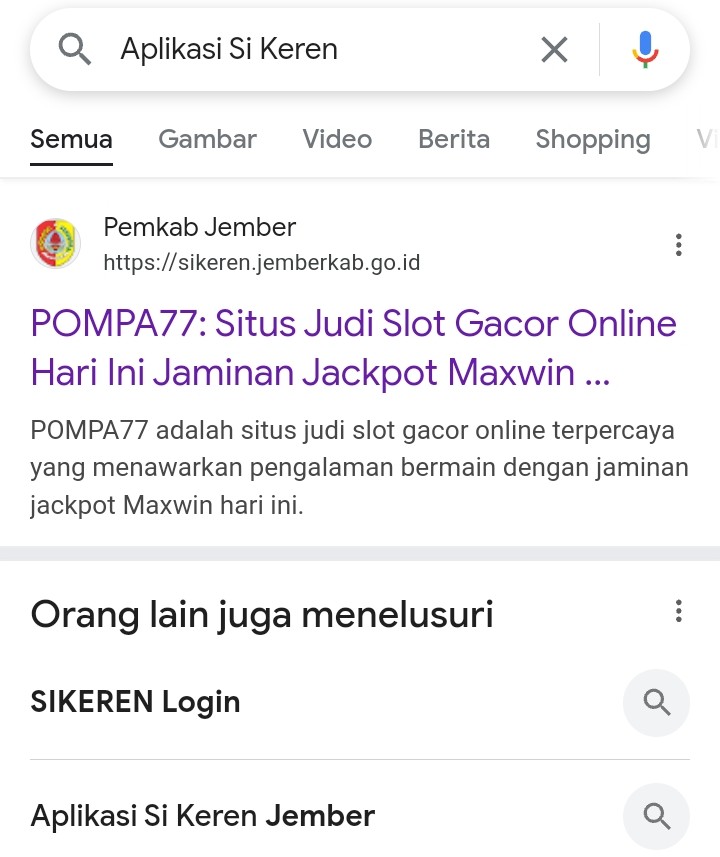
Task: Clear the search query text
Action: pos(554,49)
